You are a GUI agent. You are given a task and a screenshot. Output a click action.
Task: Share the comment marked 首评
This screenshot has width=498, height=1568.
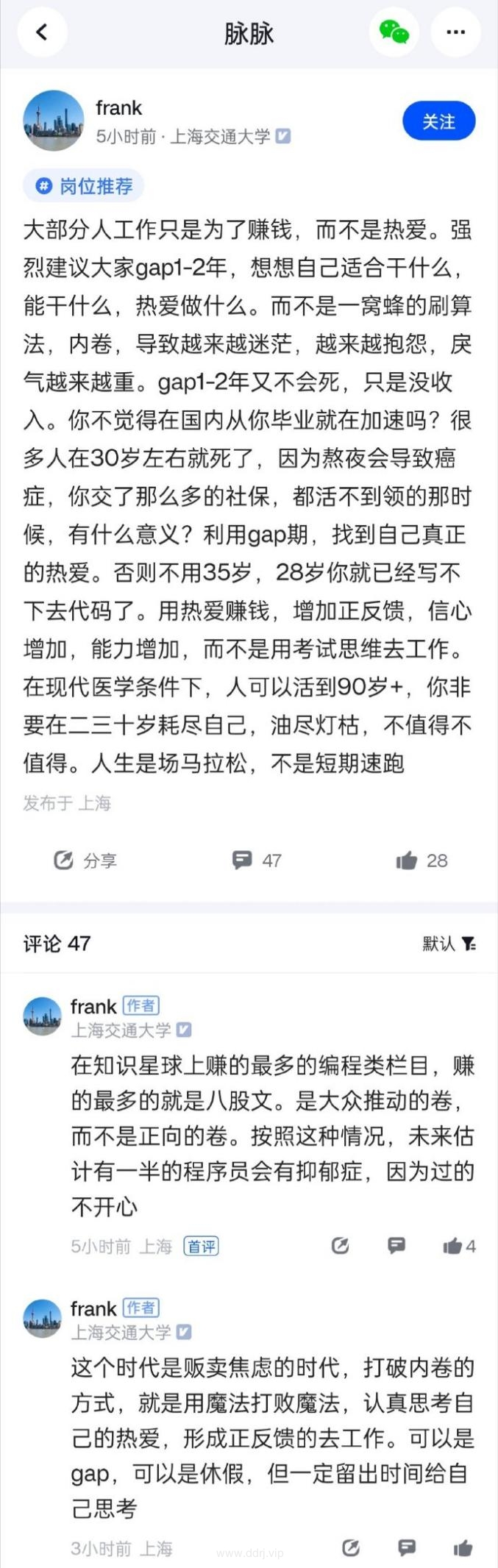[340, 1245]
